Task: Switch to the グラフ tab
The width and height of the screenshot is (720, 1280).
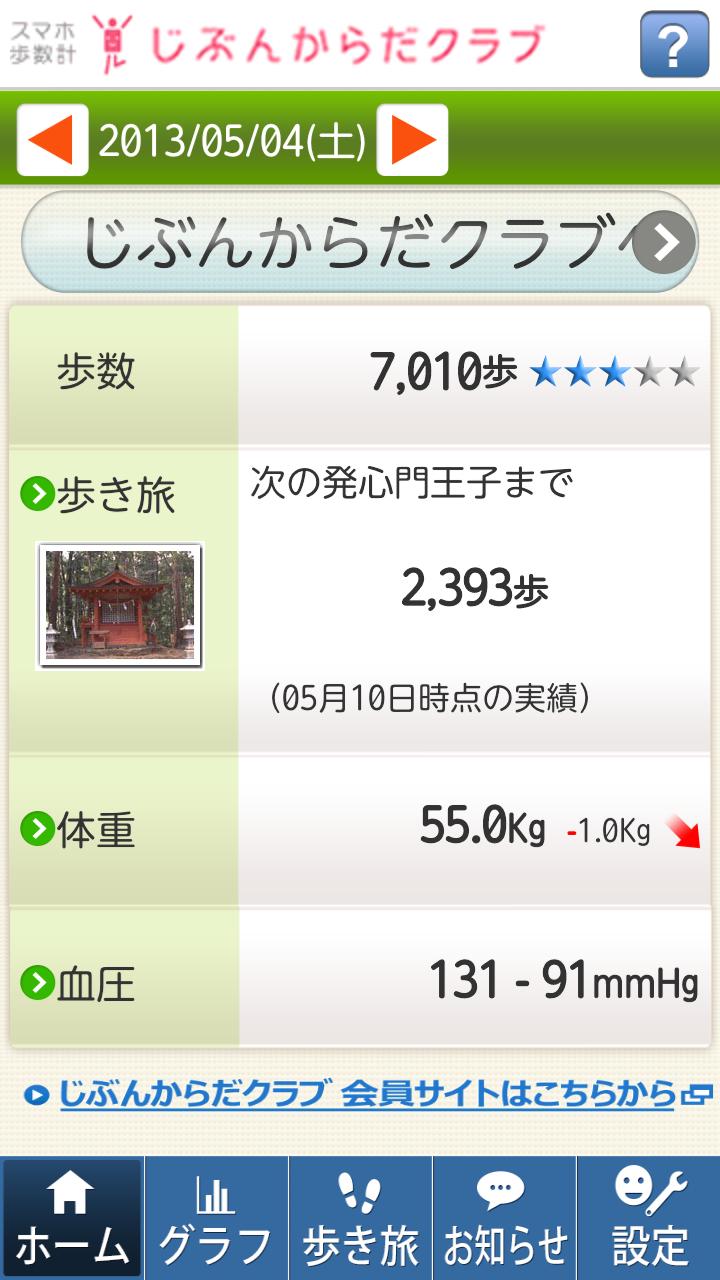Action: [216, 1218]
